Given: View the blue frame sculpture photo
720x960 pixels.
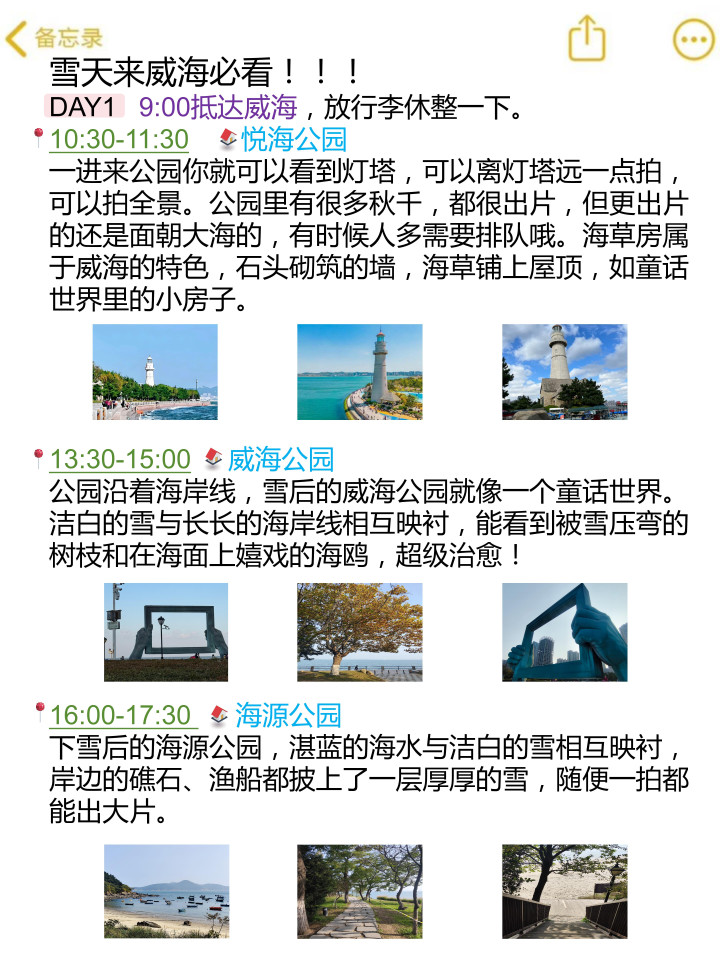Looking at the screenshot, I should 564,632.
